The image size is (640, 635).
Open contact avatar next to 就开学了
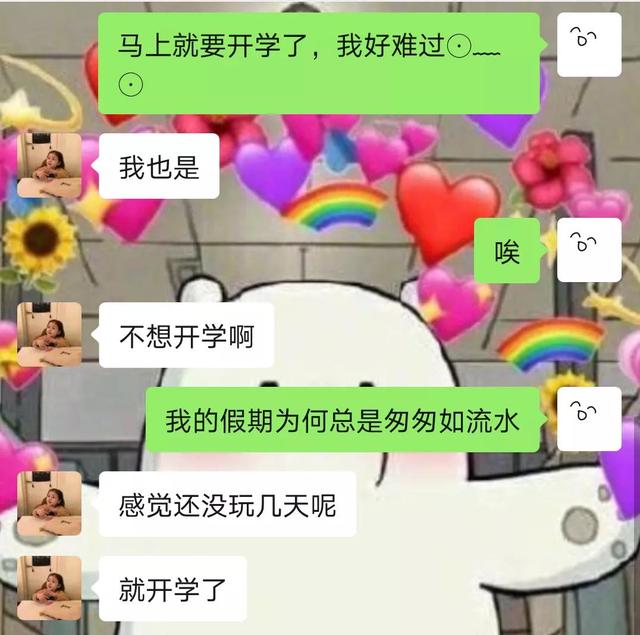tap(50, 586)
